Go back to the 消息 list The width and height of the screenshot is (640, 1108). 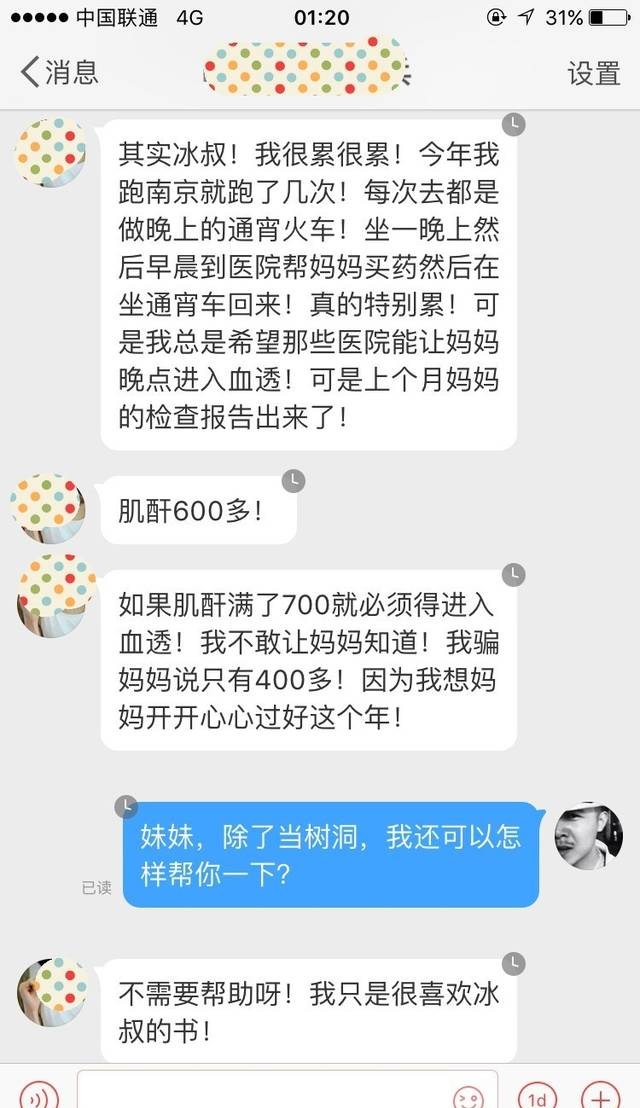[59, 73]
